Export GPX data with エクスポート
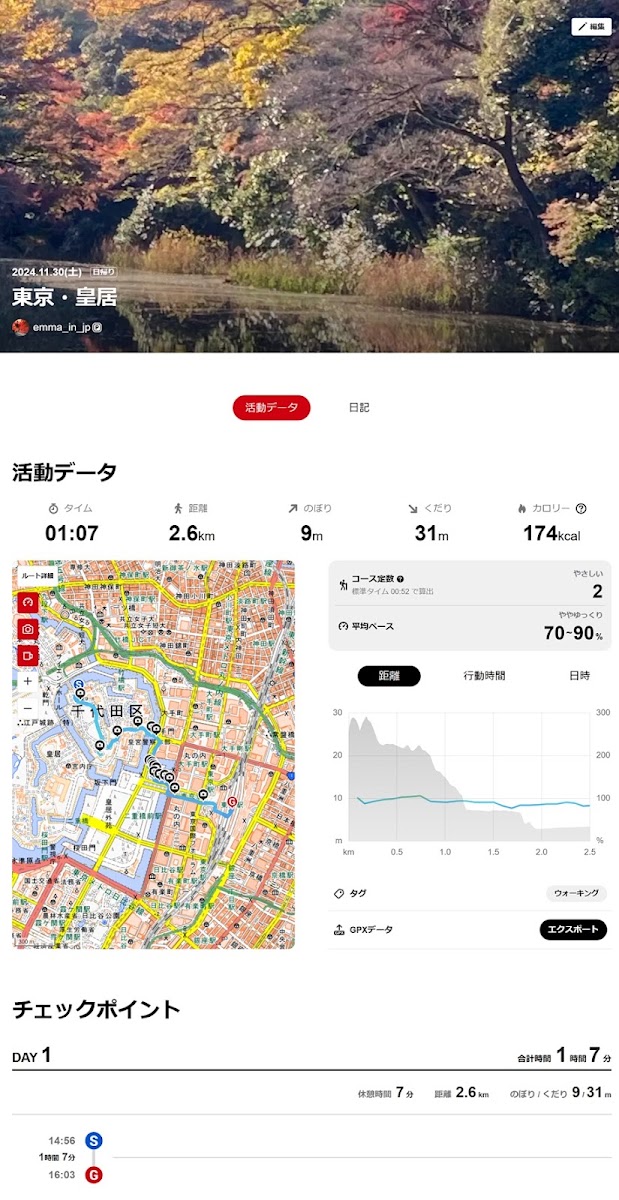The height and width of the screenshot is (1200, 619). (x=573, y=930)
